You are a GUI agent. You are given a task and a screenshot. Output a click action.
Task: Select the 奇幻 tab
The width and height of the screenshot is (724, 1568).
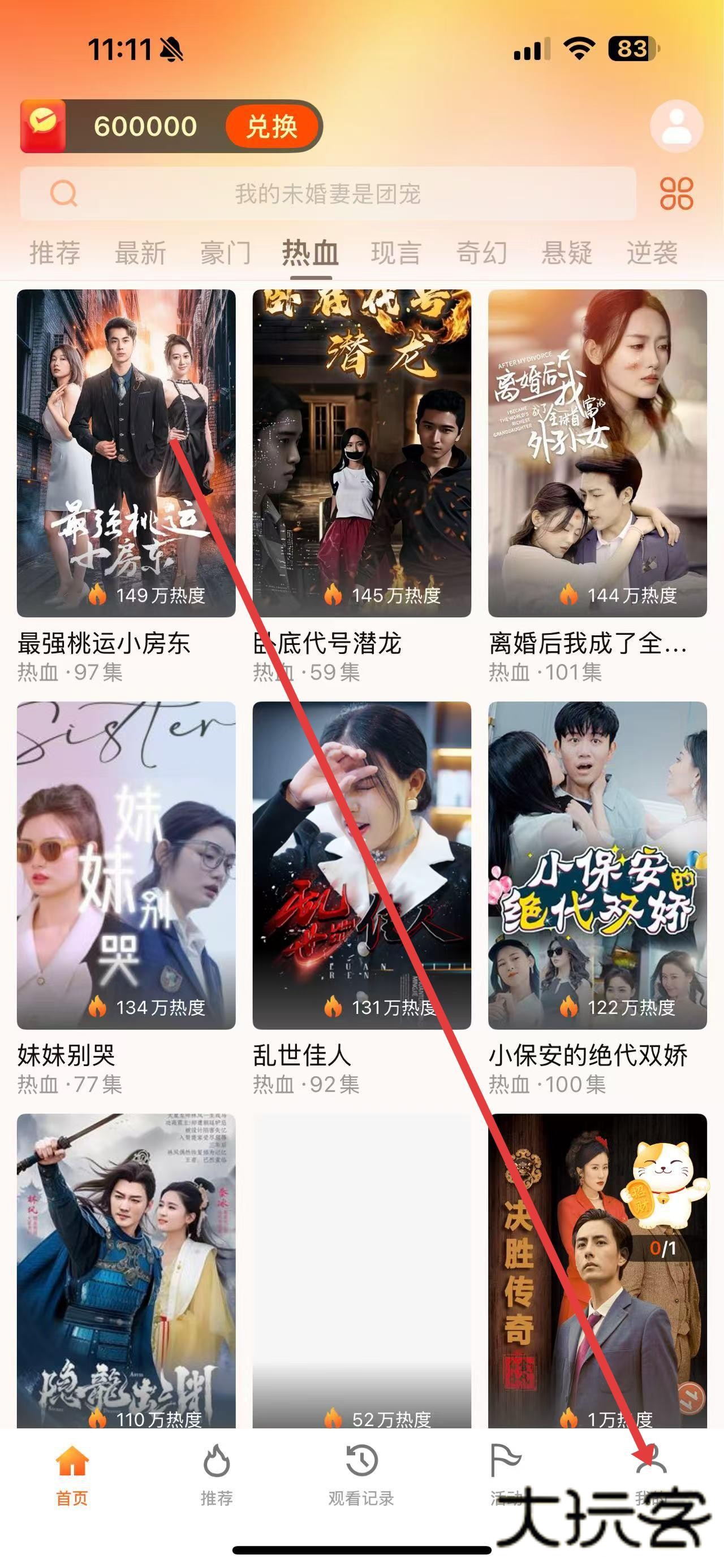(x=482, y=252)
